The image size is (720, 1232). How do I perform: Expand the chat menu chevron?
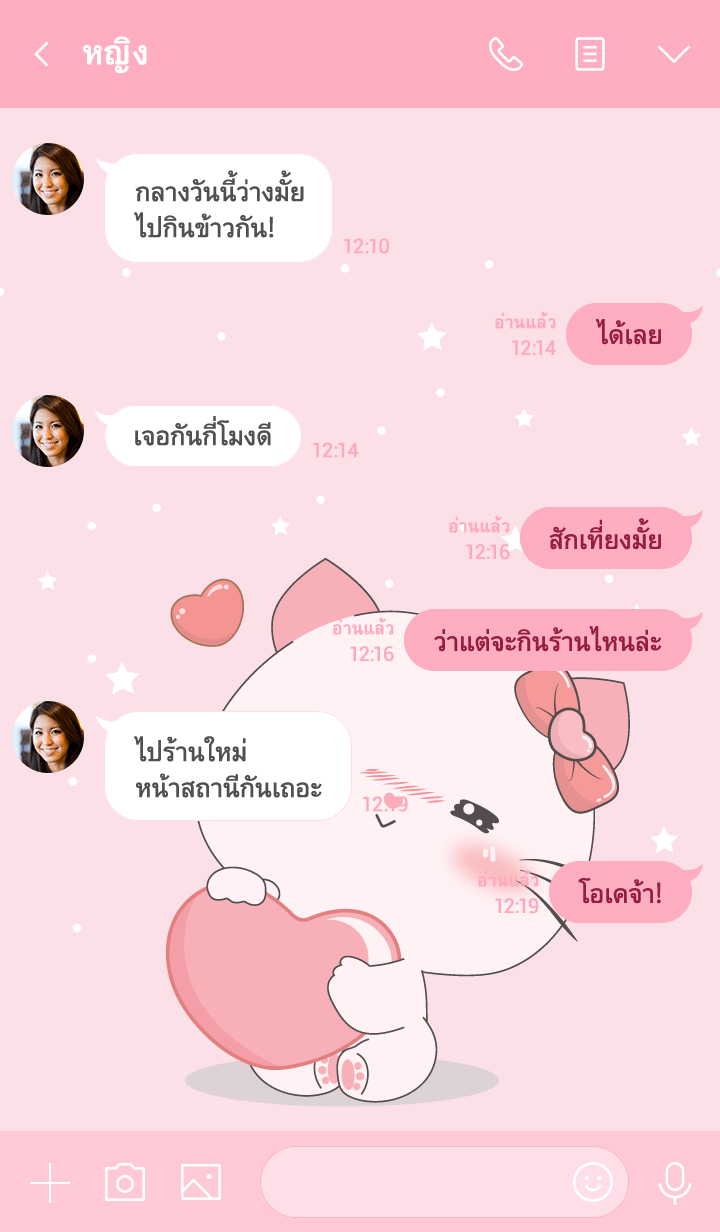[x=674, y=54]
